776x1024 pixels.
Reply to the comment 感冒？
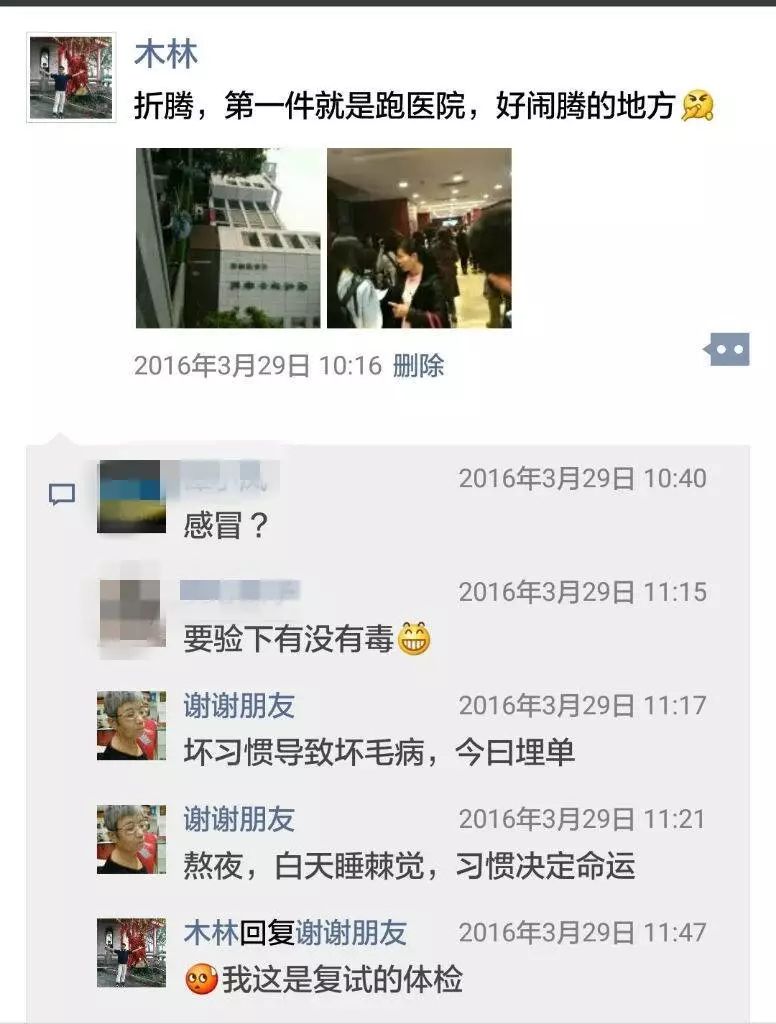[x=226, y=525]
